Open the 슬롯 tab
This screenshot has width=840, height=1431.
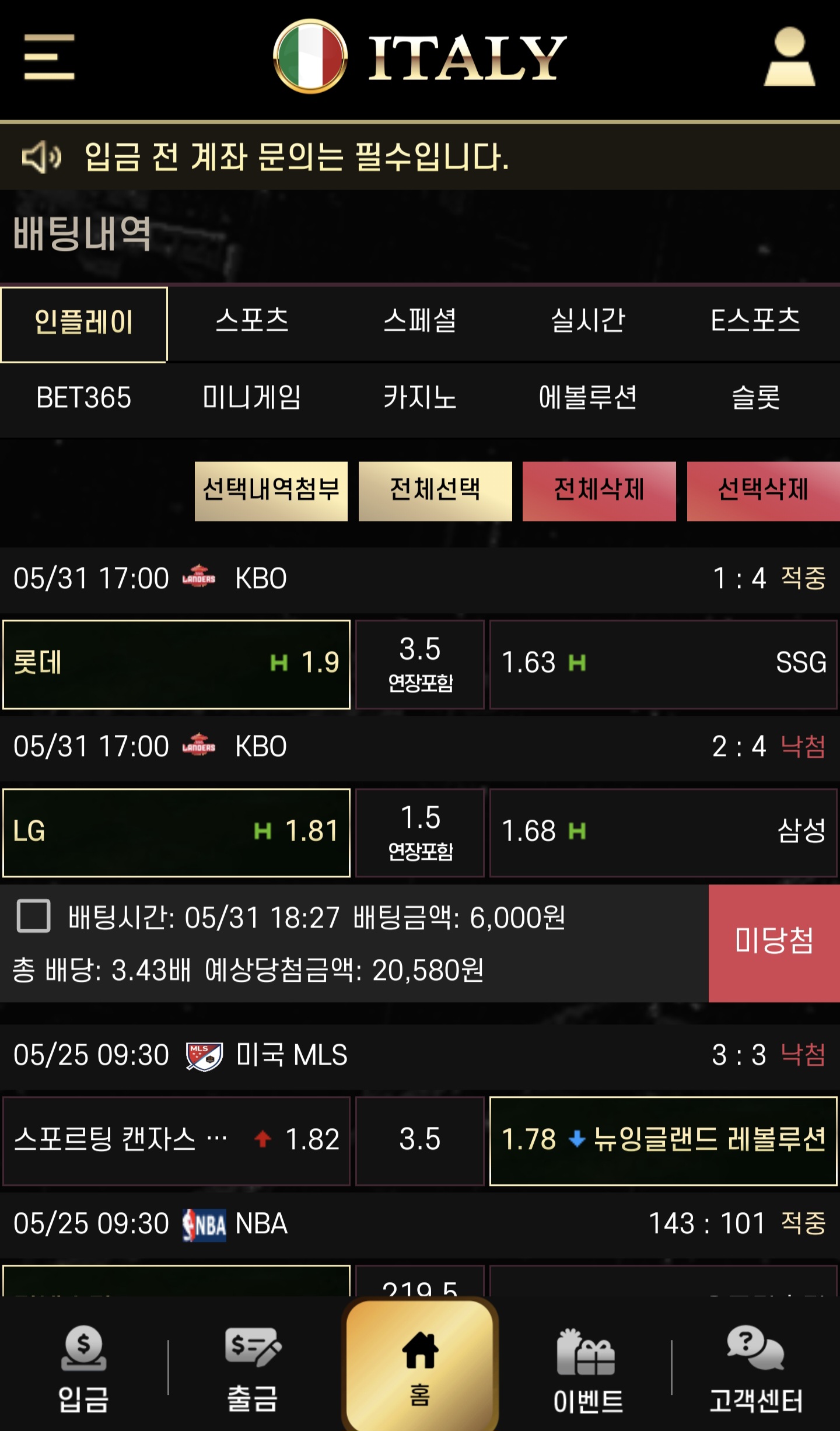[x=756, y=399]
